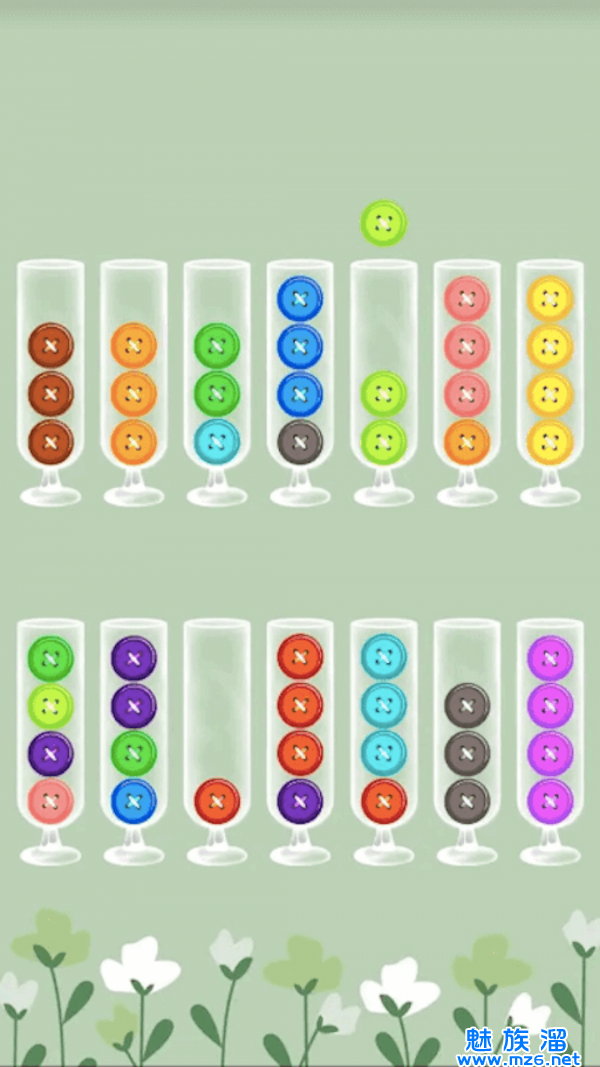Select the tube with three gray buttons
This screenshot has height=1067, width=600.
467,740
